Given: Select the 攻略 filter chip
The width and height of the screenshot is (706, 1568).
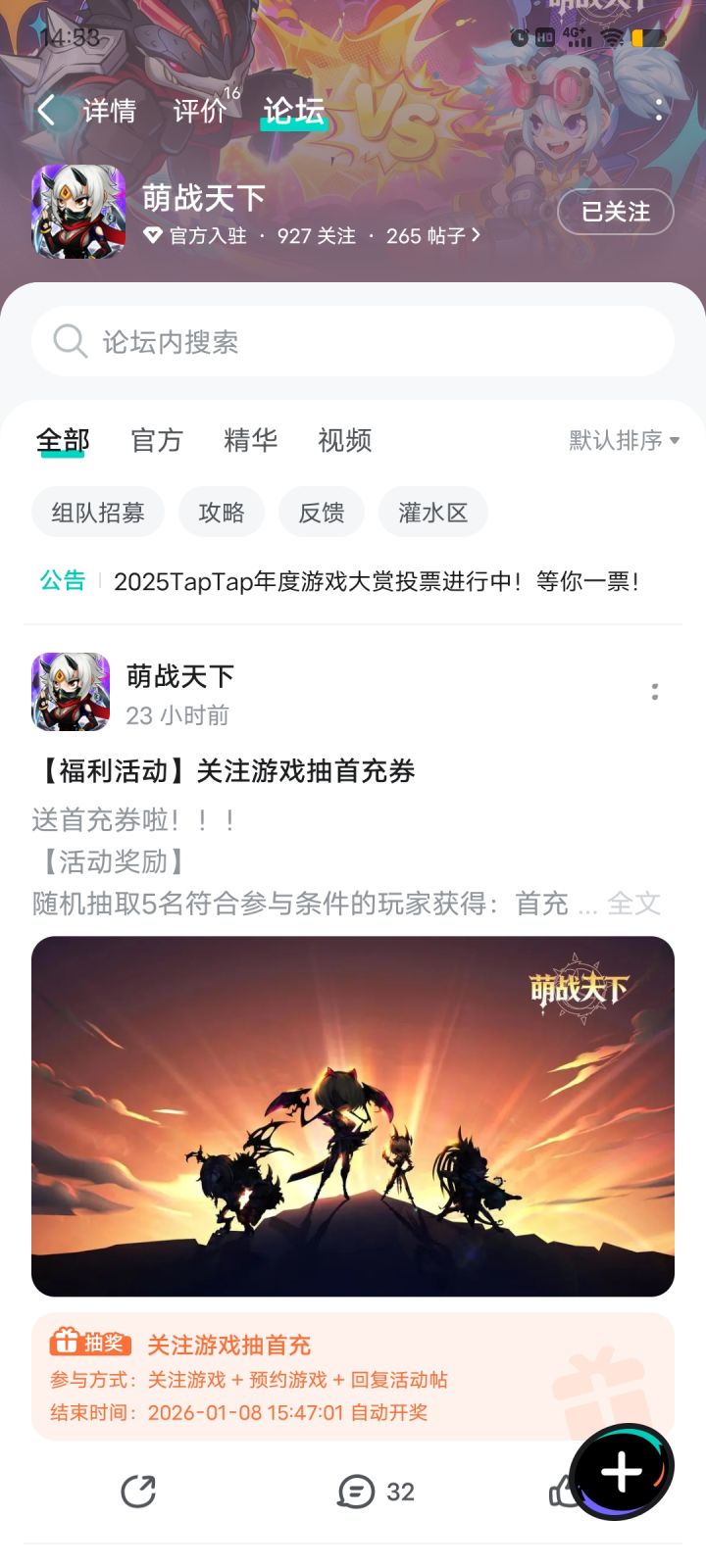Looking at the screenshot, I should 222,512.
